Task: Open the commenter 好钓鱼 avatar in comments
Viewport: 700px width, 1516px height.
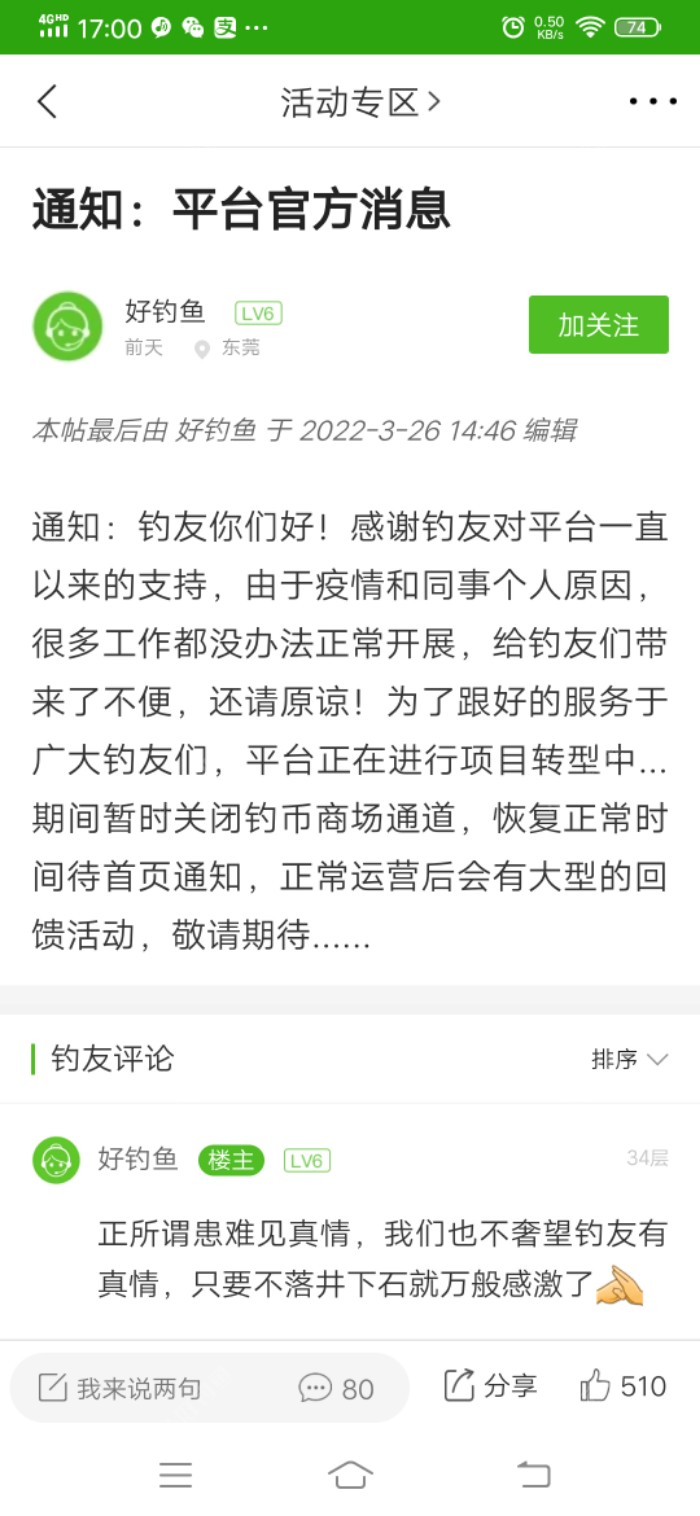Action: pos(56,1160)
